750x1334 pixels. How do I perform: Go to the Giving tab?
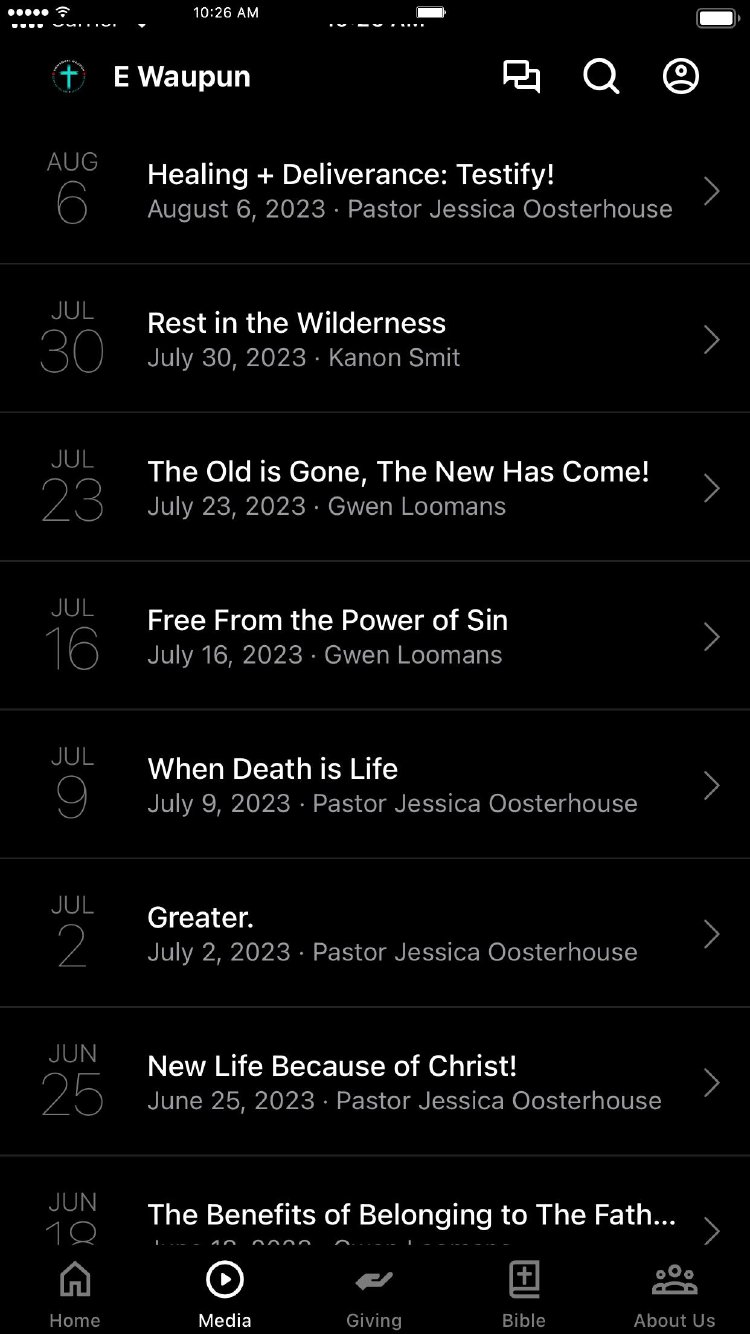click(374, 1294)
